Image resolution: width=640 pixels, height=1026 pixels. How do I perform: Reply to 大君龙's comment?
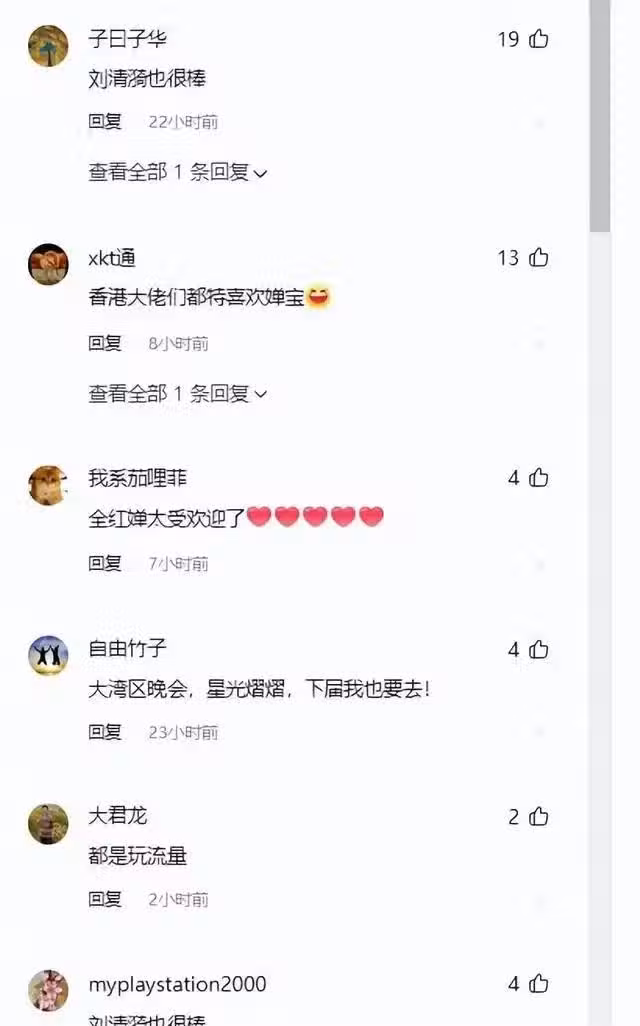click(x=105, y=899)
